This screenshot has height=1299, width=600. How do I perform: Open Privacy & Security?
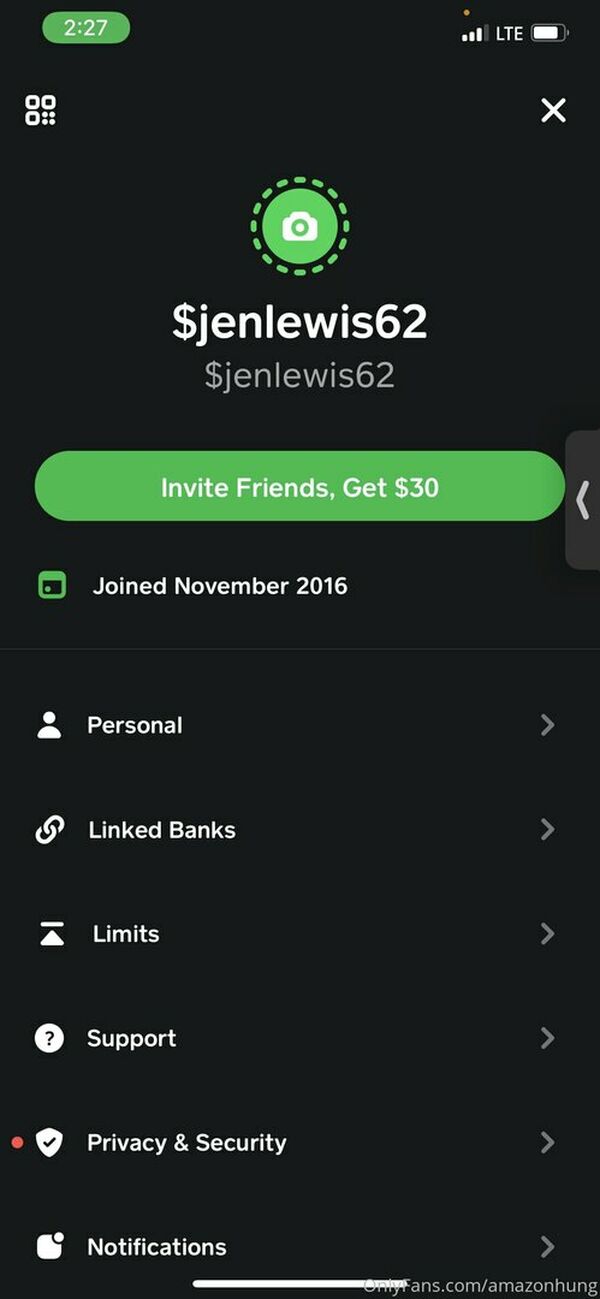click(300, 1142)
